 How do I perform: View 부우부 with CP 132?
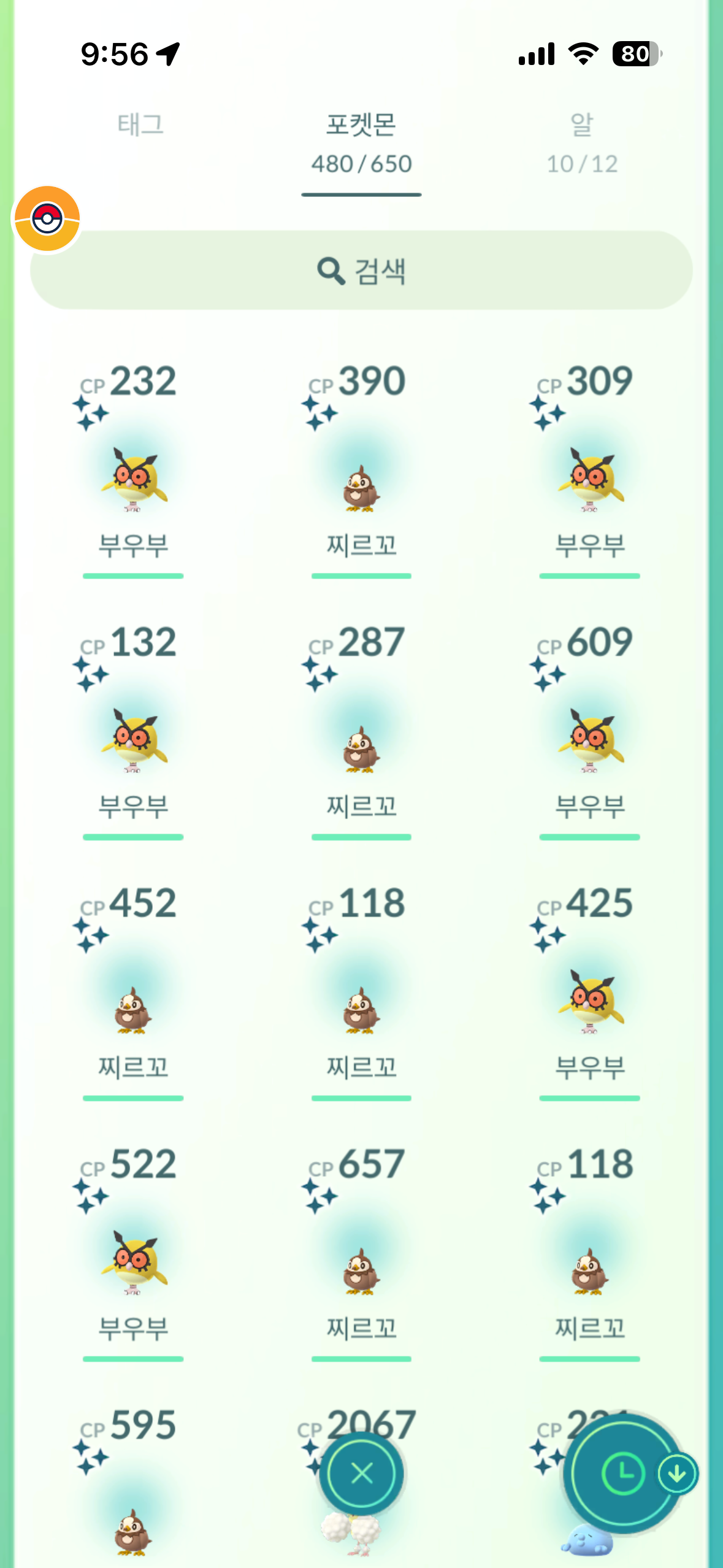click(x=133, y=739)
